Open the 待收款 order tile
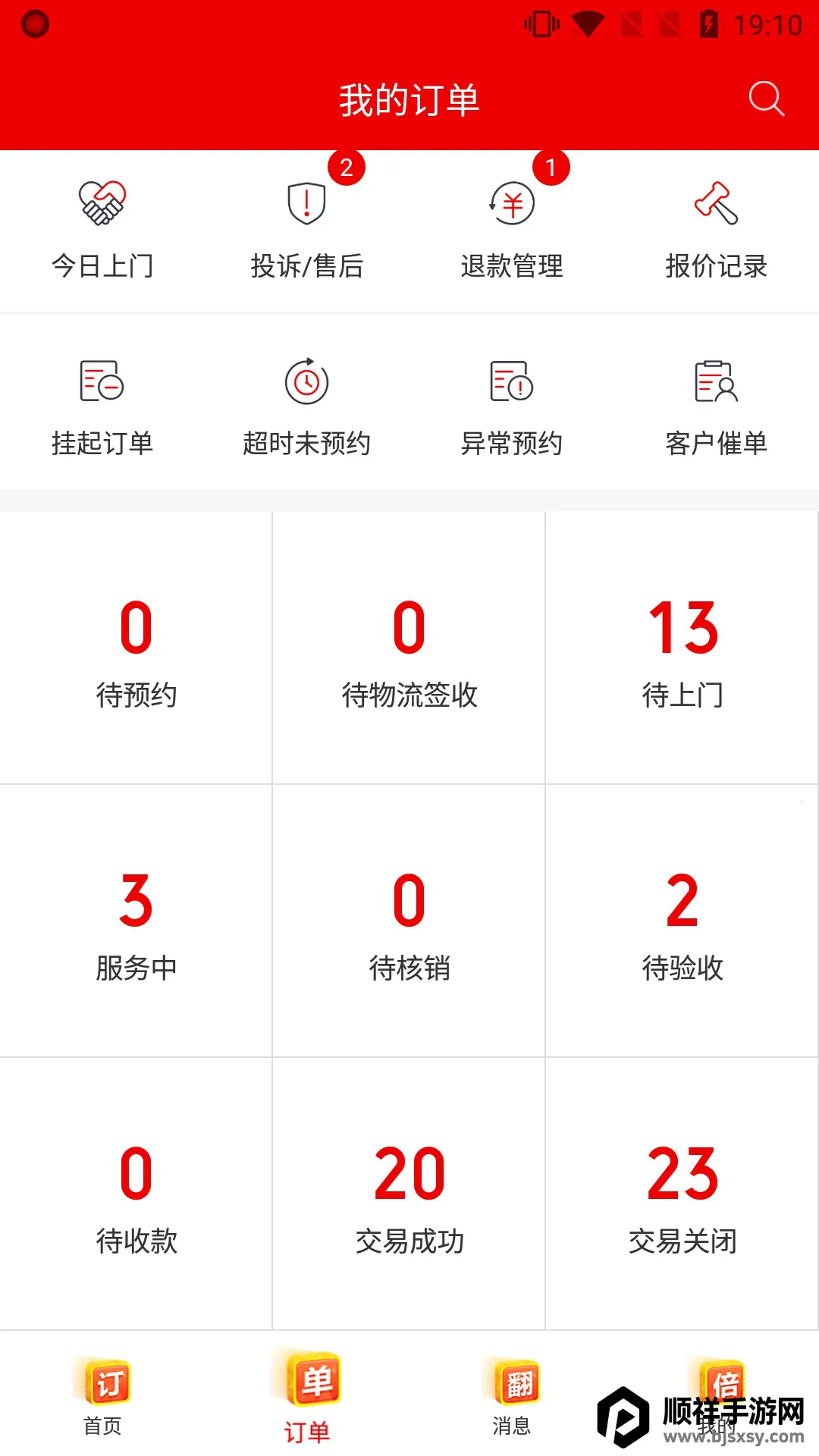The height and width of the screenshot is (1456, 819). click(136, 1195)
